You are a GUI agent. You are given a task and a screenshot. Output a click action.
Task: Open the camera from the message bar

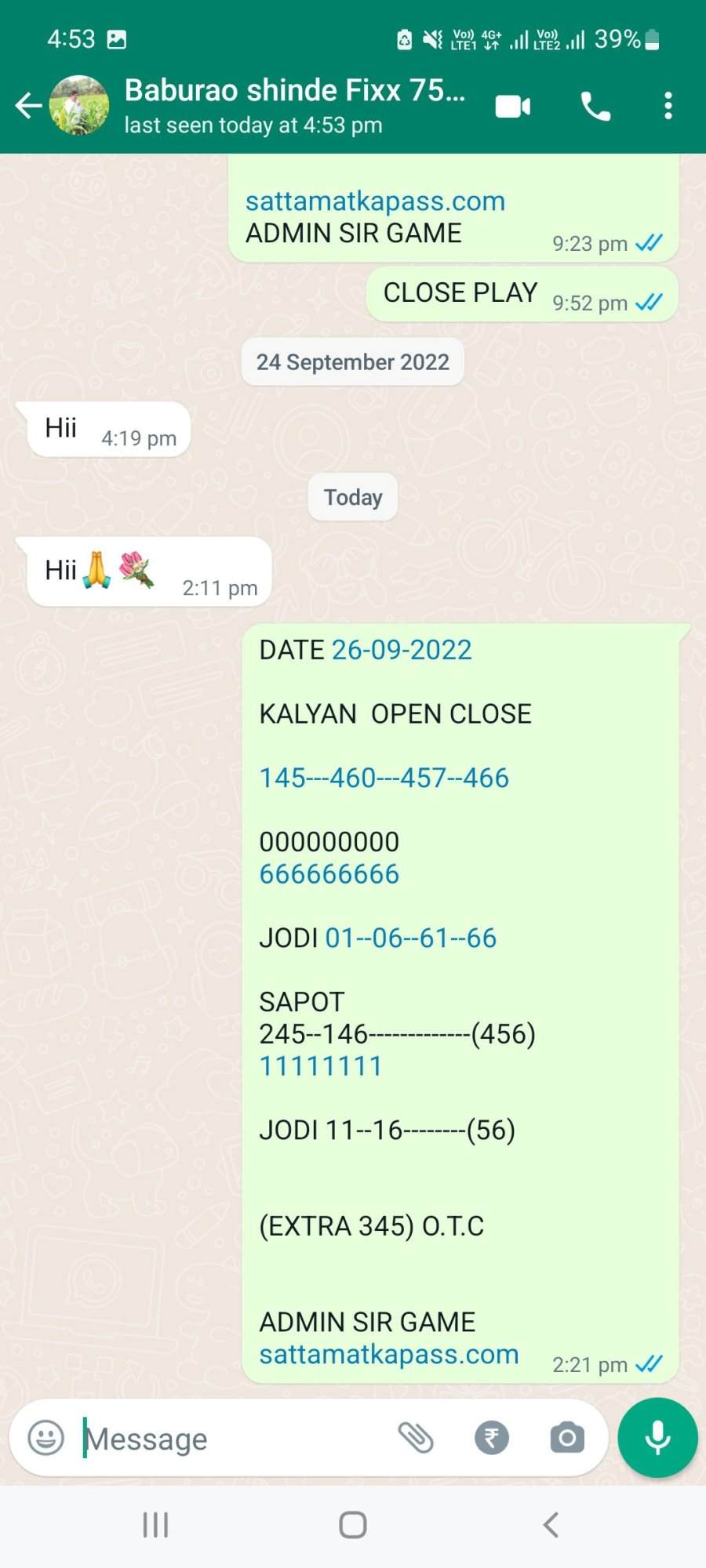(567, 1438)
